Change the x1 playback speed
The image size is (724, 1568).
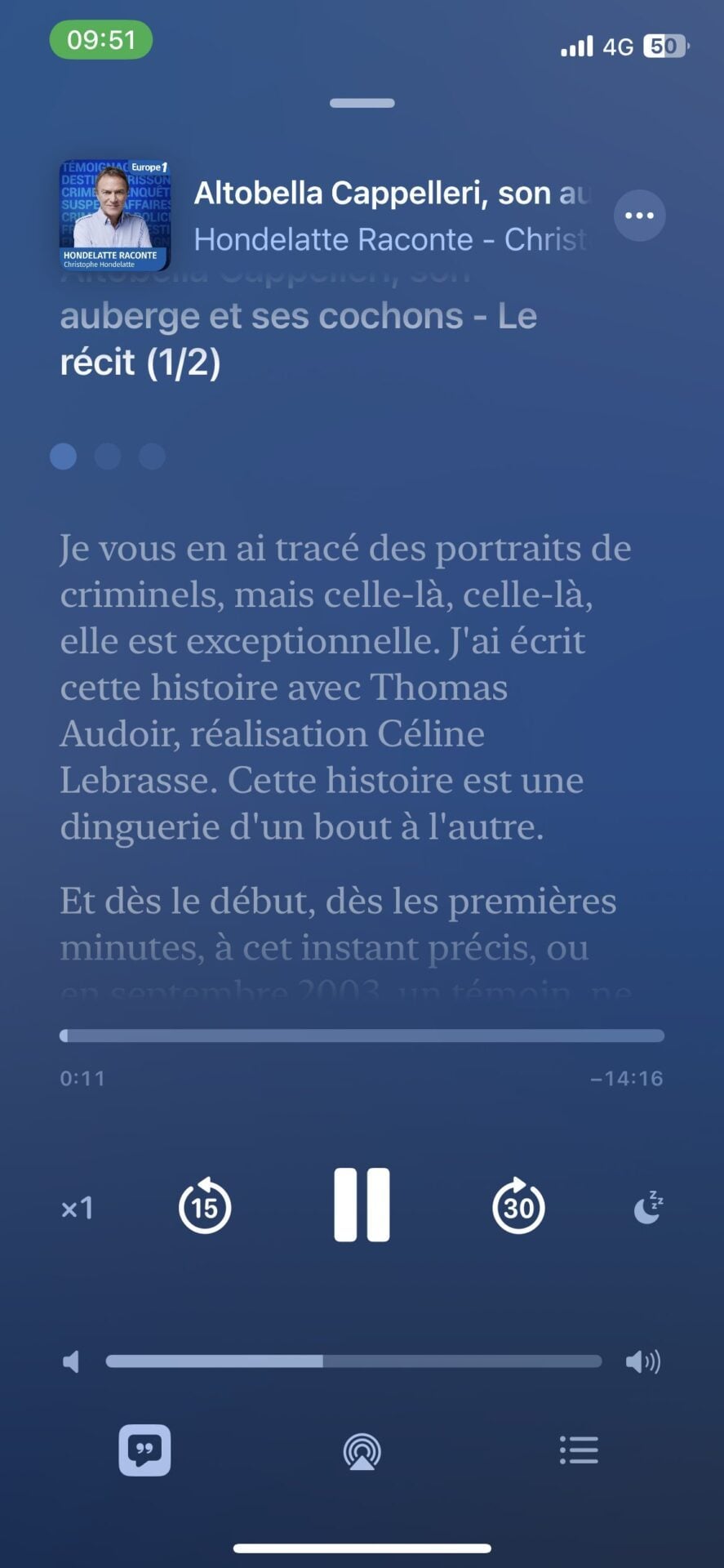click(78, 1208)
